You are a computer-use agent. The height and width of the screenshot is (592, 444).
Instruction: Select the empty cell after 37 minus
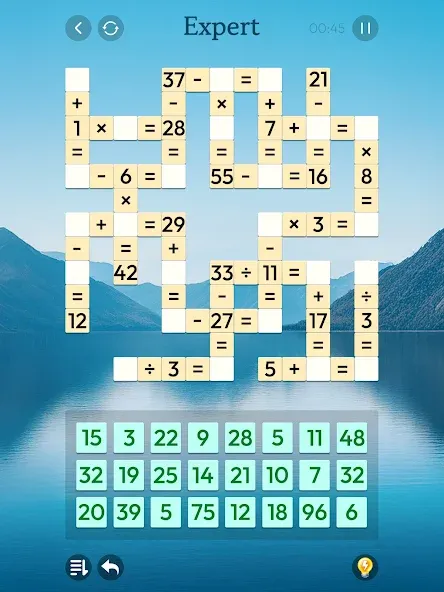click(x=222, y=80)
